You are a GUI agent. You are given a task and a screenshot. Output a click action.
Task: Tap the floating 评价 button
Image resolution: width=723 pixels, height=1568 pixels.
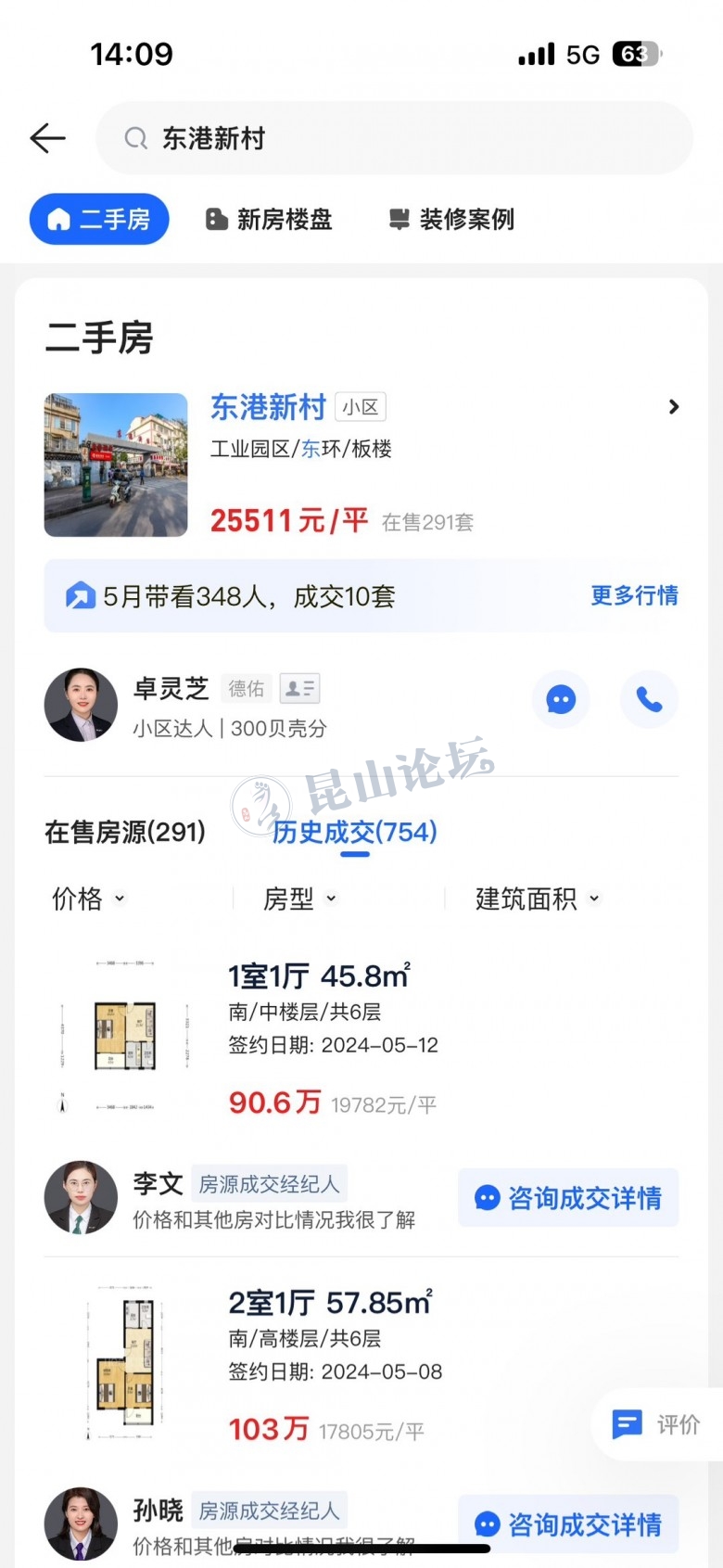657,1424
